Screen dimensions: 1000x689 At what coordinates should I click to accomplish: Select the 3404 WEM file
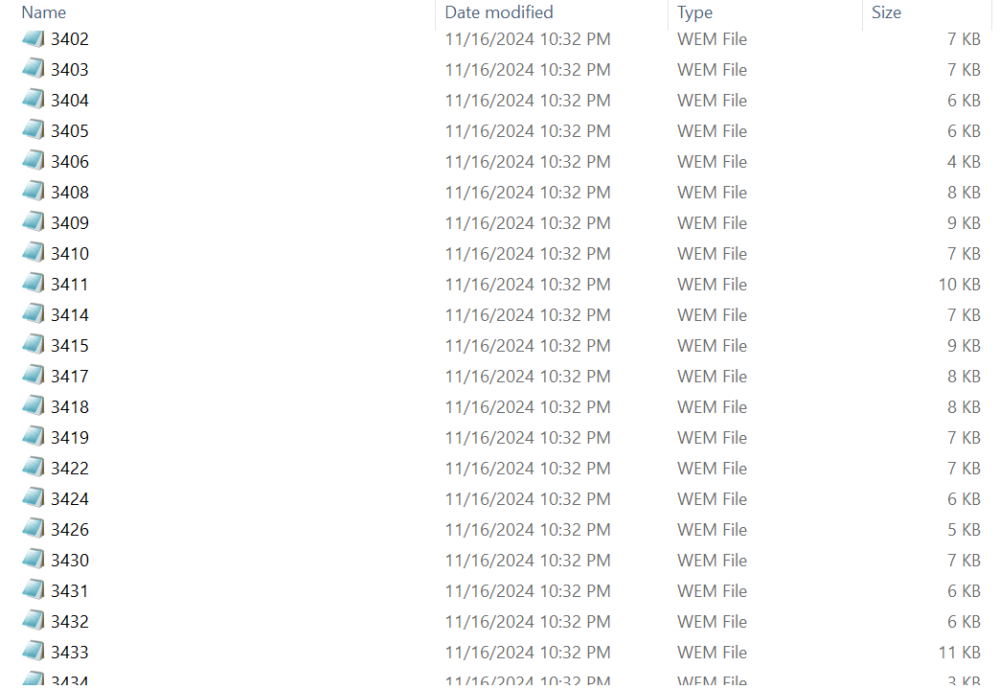click(x=69, y=101)
